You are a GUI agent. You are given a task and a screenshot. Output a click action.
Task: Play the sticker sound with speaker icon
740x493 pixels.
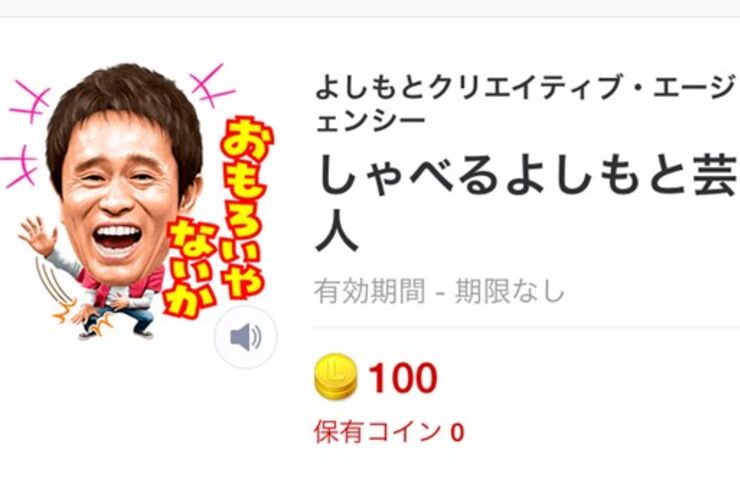[x=245, y=338]
